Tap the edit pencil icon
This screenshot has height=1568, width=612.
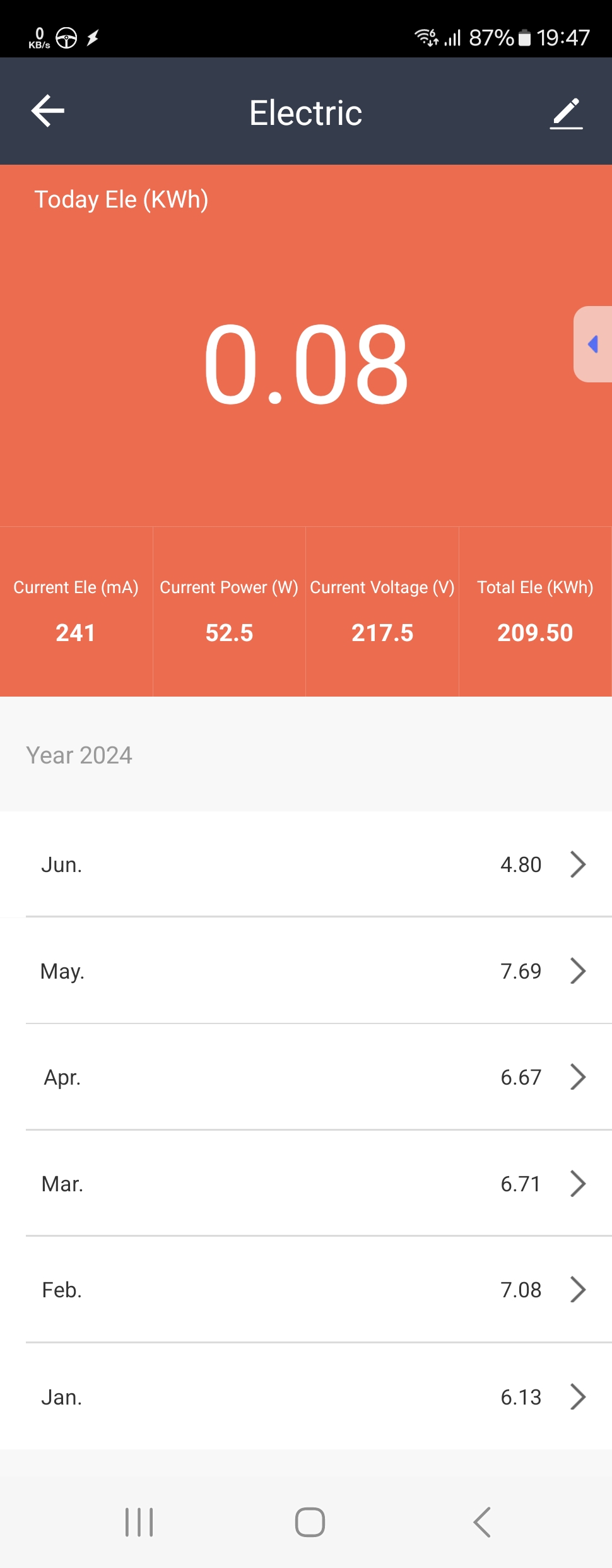[566, 114]
